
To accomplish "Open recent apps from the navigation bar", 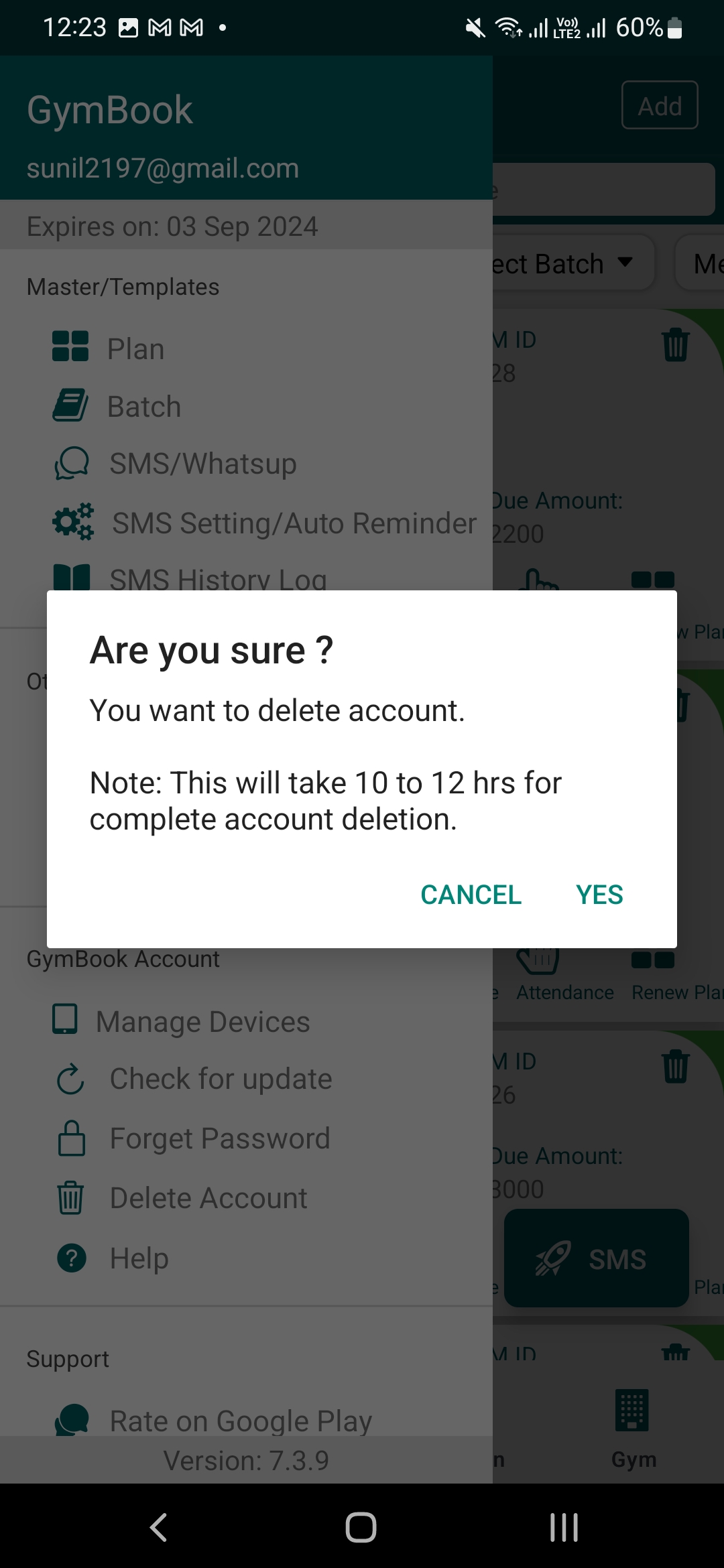I will [564, 1527].
